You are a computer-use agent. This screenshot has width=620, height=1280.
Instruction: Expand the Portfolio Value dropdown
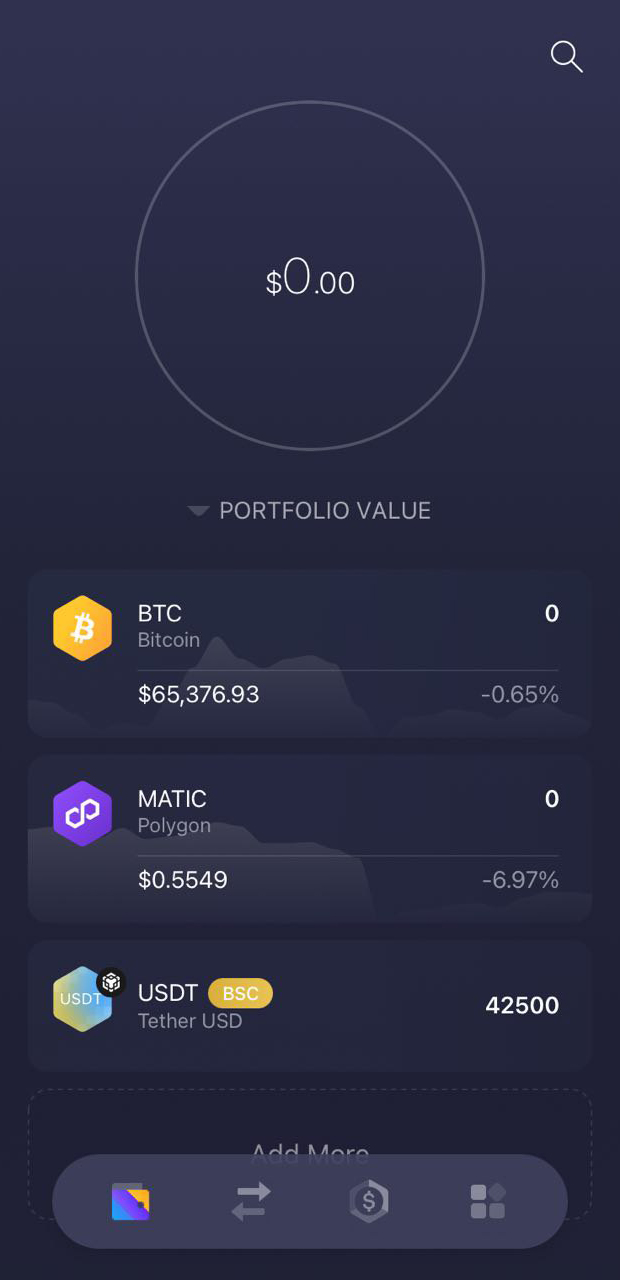[310, 511]
